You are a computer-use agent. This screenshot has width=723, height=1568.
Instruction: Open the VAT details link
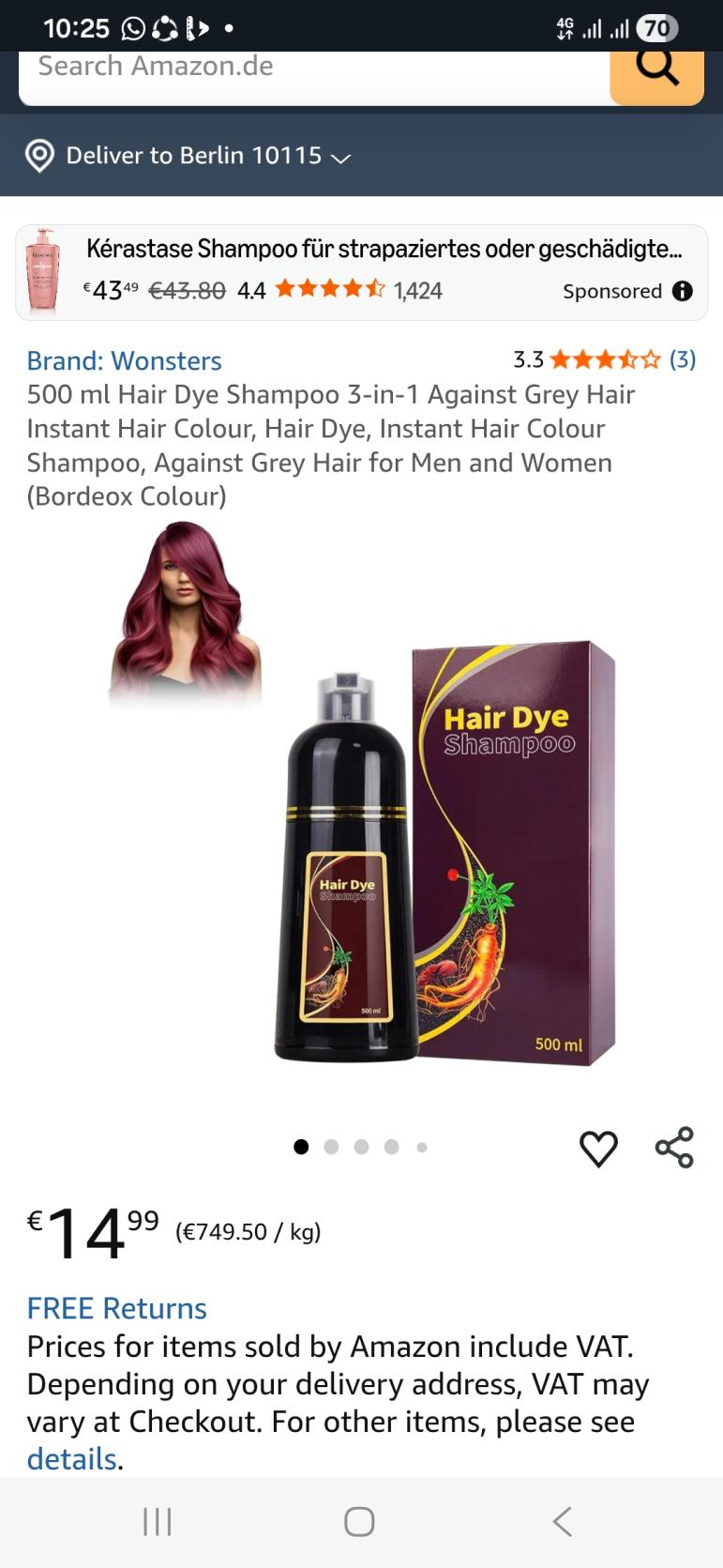tap(71, 1459)
